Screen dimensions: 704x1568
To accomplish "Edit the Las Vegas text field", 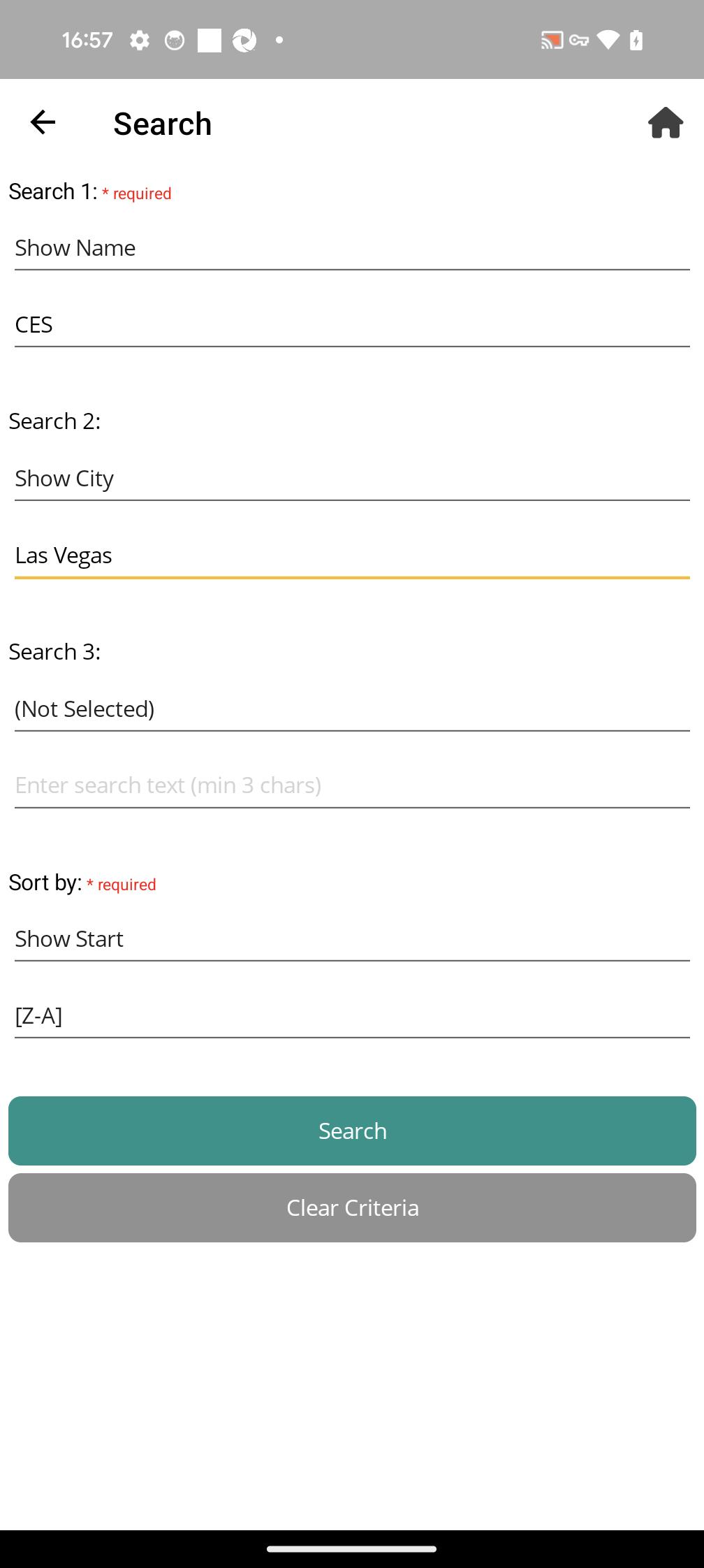I will 352,556.
